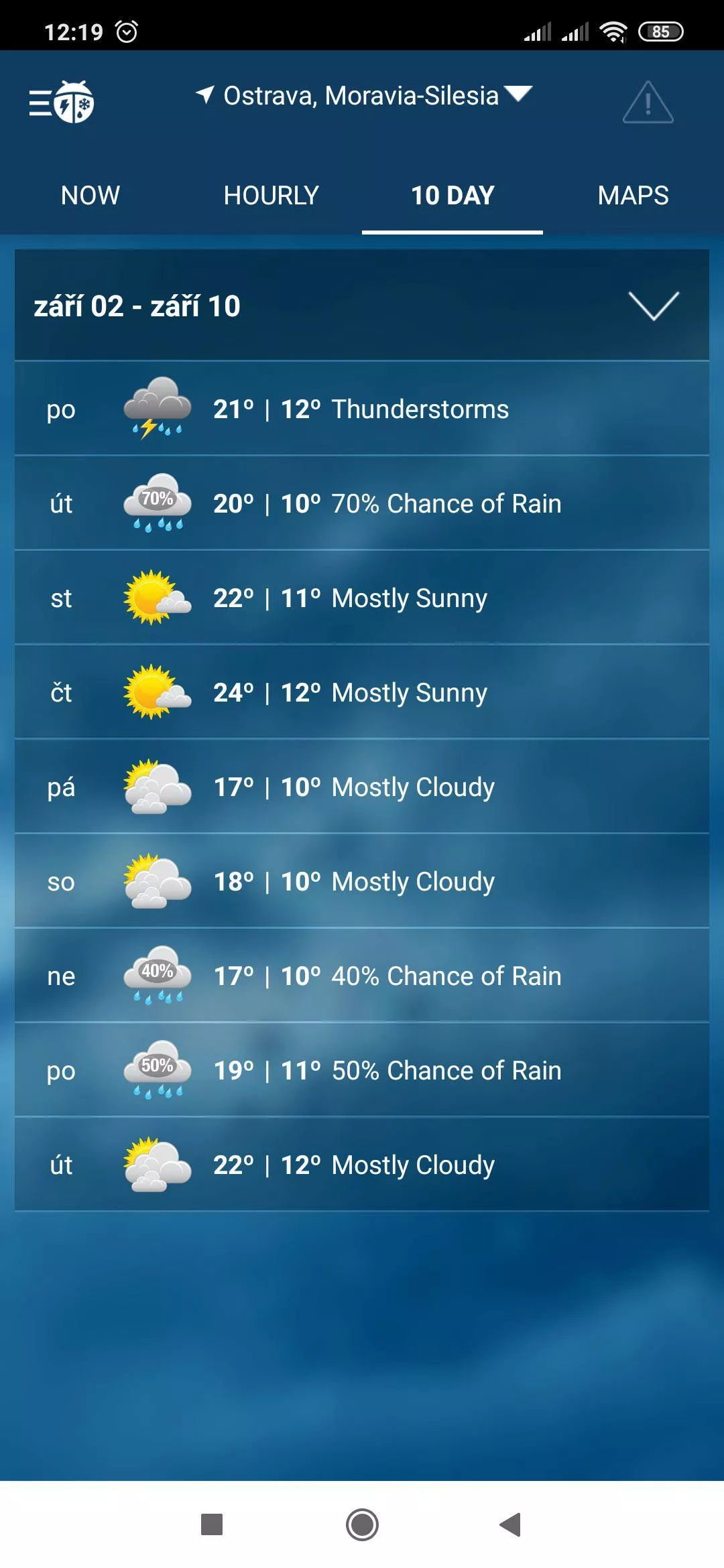Image resolution: width=724 pixels, height=1568 pixels.
Task: Switch to the HOURLY tab
Action: click(x=271, y=196)
